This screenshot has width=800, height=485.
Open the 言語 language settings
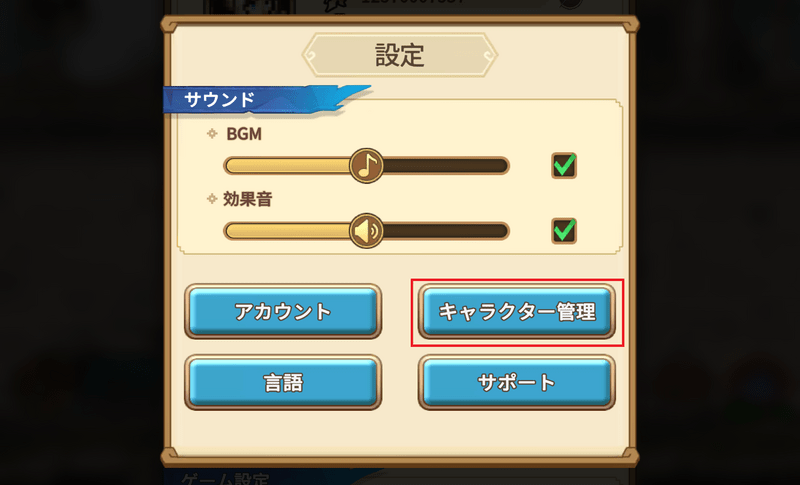(283, 382)
